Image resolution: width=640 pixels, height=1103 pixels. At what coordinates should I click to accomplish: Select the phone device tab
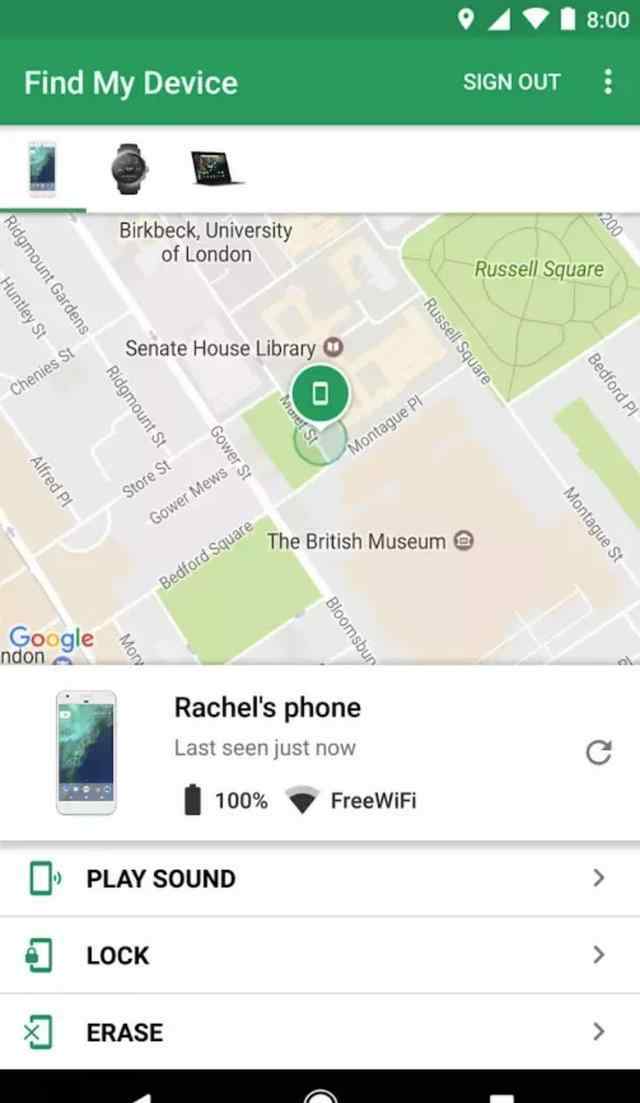tap(42, 168)
